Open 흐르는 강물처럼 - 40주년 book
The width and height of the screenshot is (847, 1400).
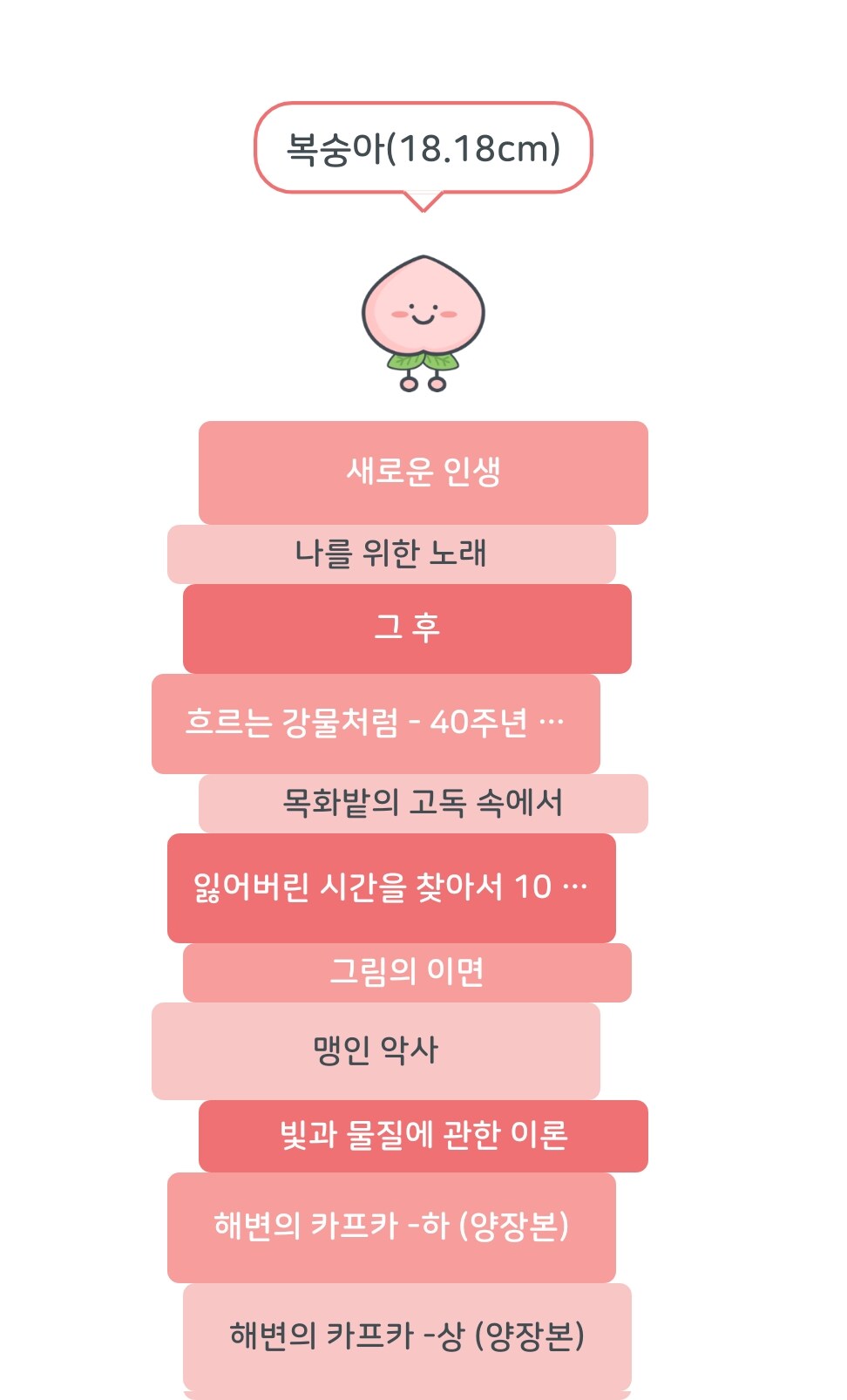[376, 723]
